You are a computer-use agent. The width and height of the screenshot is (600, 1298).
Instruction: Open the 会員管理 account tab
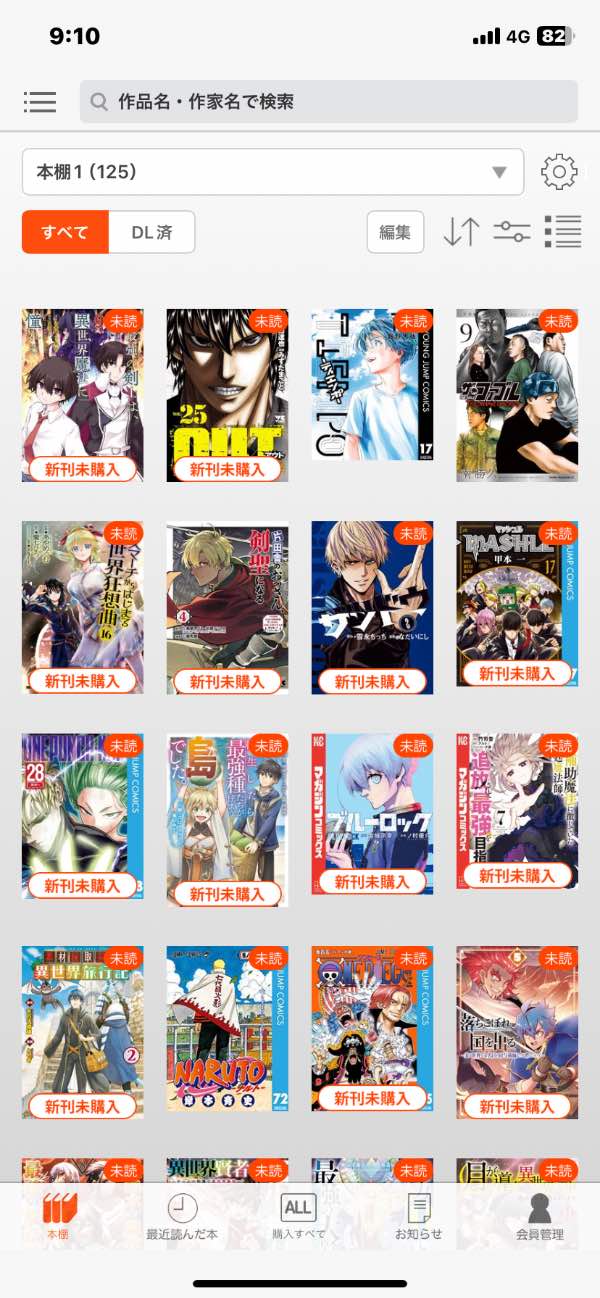click(539, 1216)
